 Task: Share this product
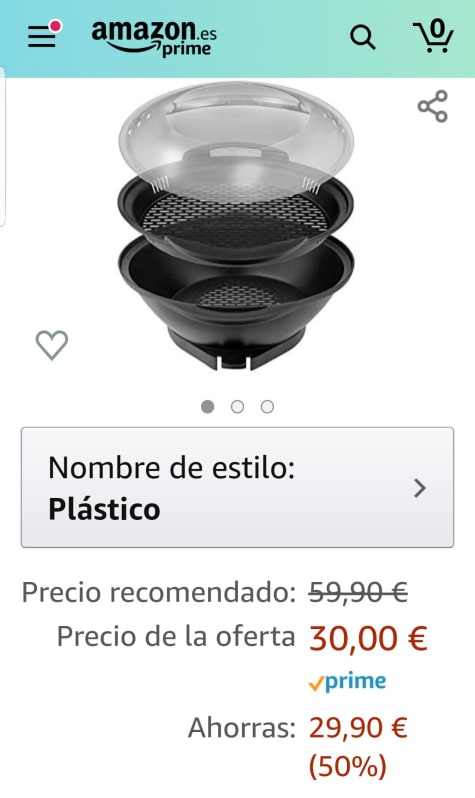pyautogui.click(x=433, y=106)
